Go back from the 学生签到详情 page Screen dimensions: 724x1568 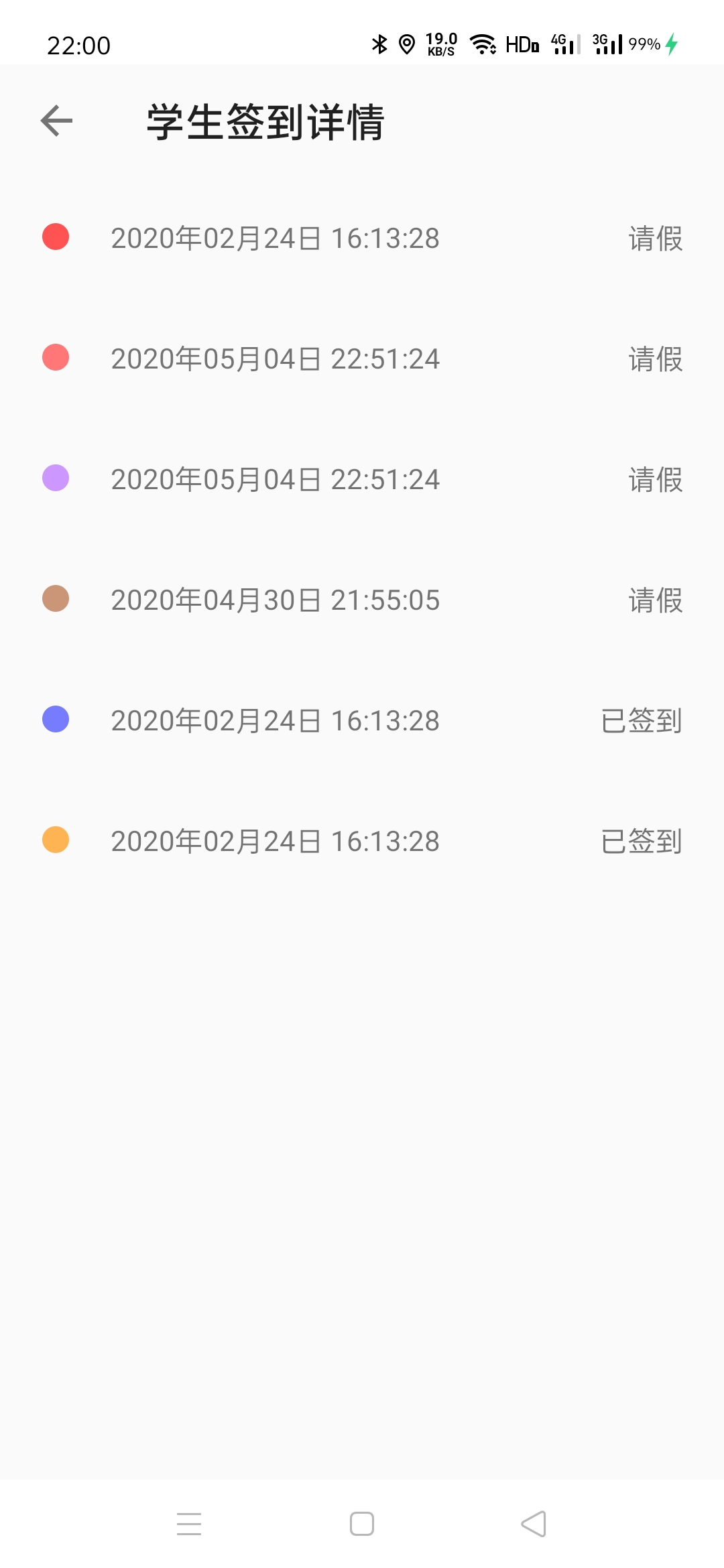pyautogui.click(x=57, y=121)
